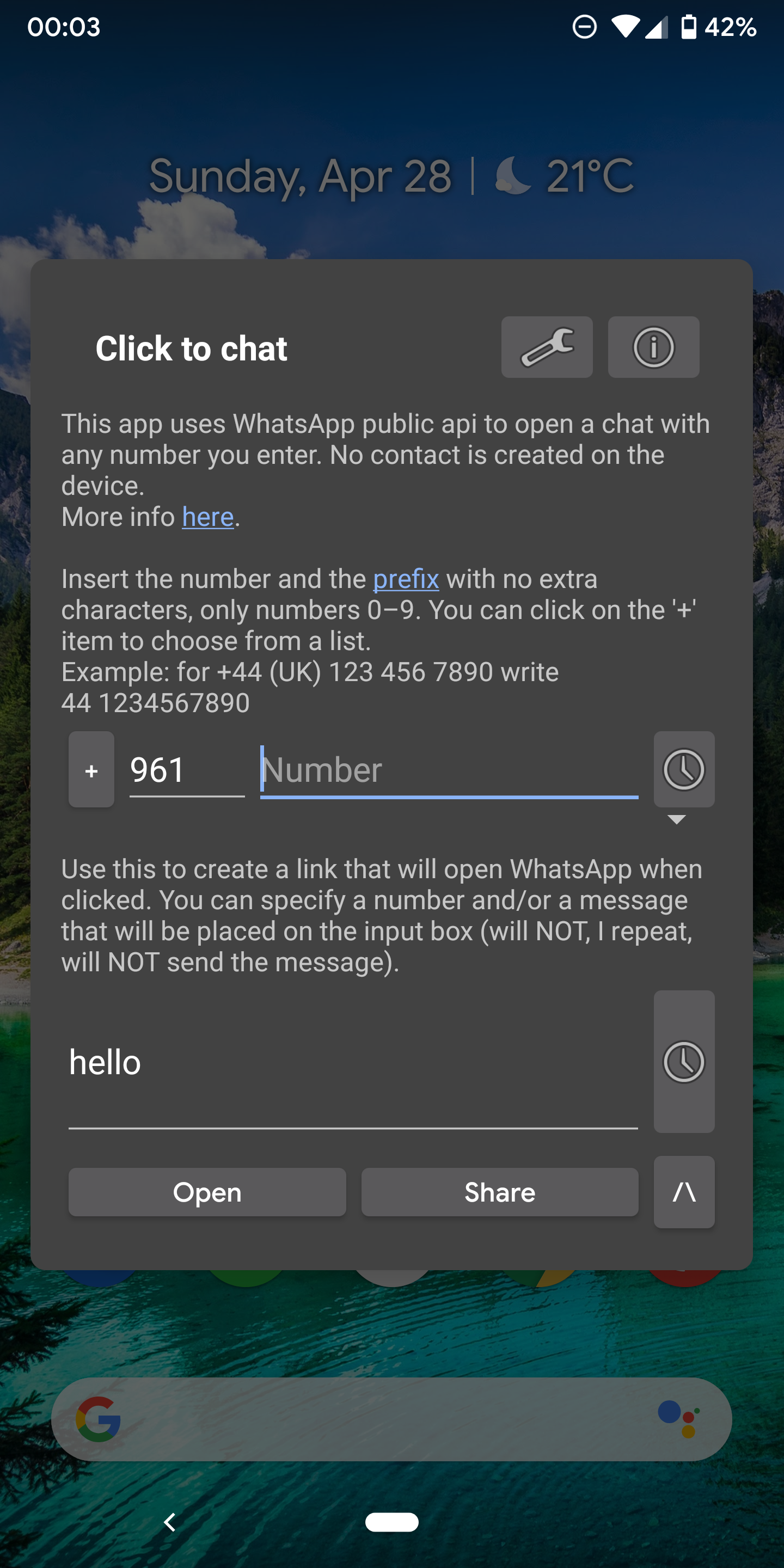Tap the Share button
The image size is (784, 1568).
(500, 1192)
